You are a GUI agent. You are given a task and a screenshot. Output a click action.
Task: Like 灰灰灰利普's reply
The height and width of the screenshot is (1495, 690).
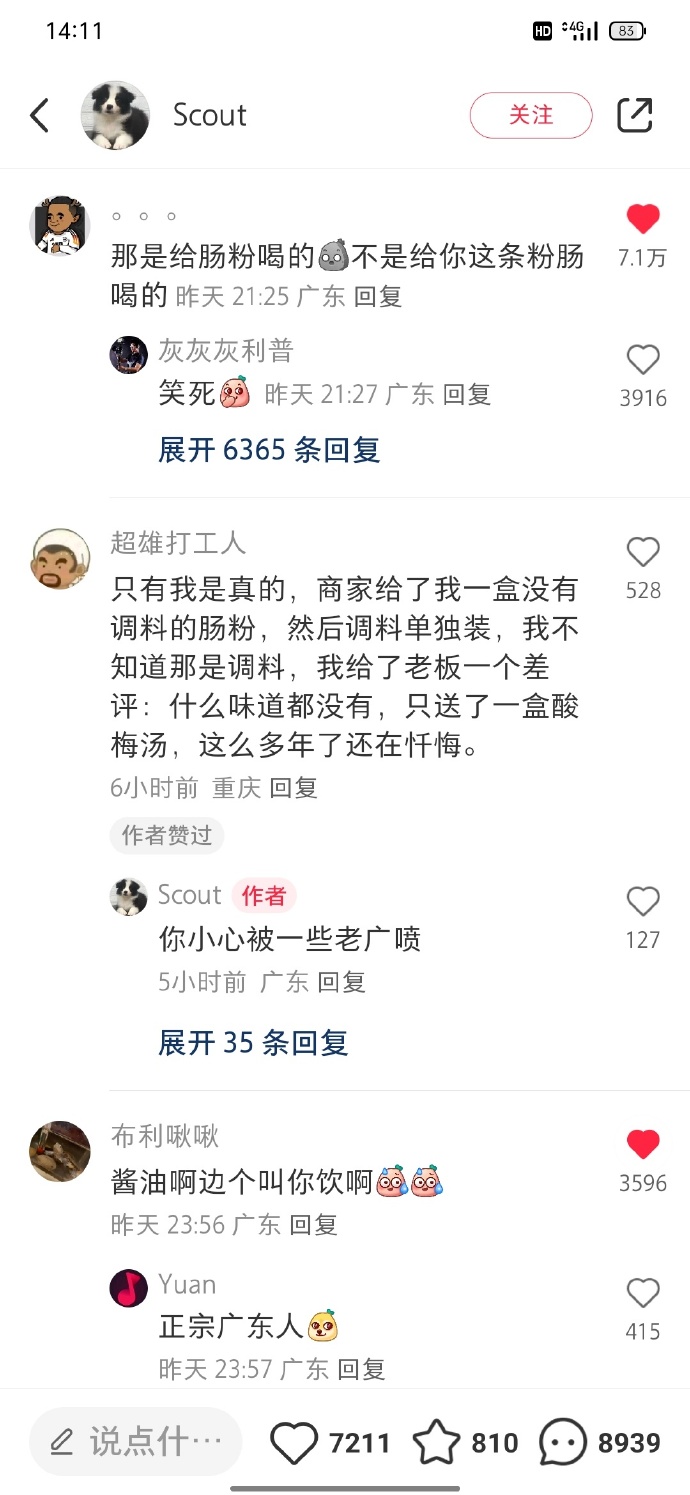point(643,360)
